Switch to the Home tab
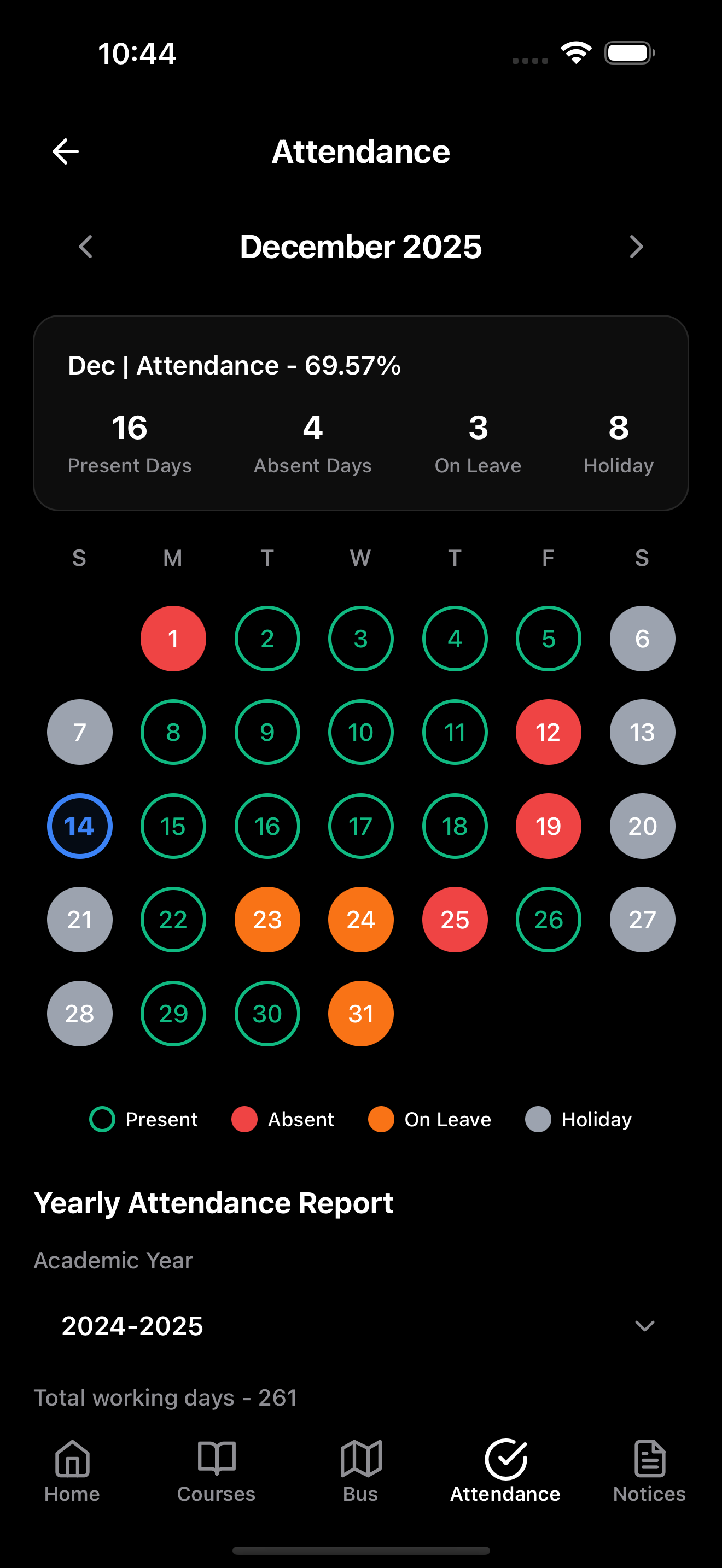The height and width of the screenshot is (1568, 722). (72, 1471)
